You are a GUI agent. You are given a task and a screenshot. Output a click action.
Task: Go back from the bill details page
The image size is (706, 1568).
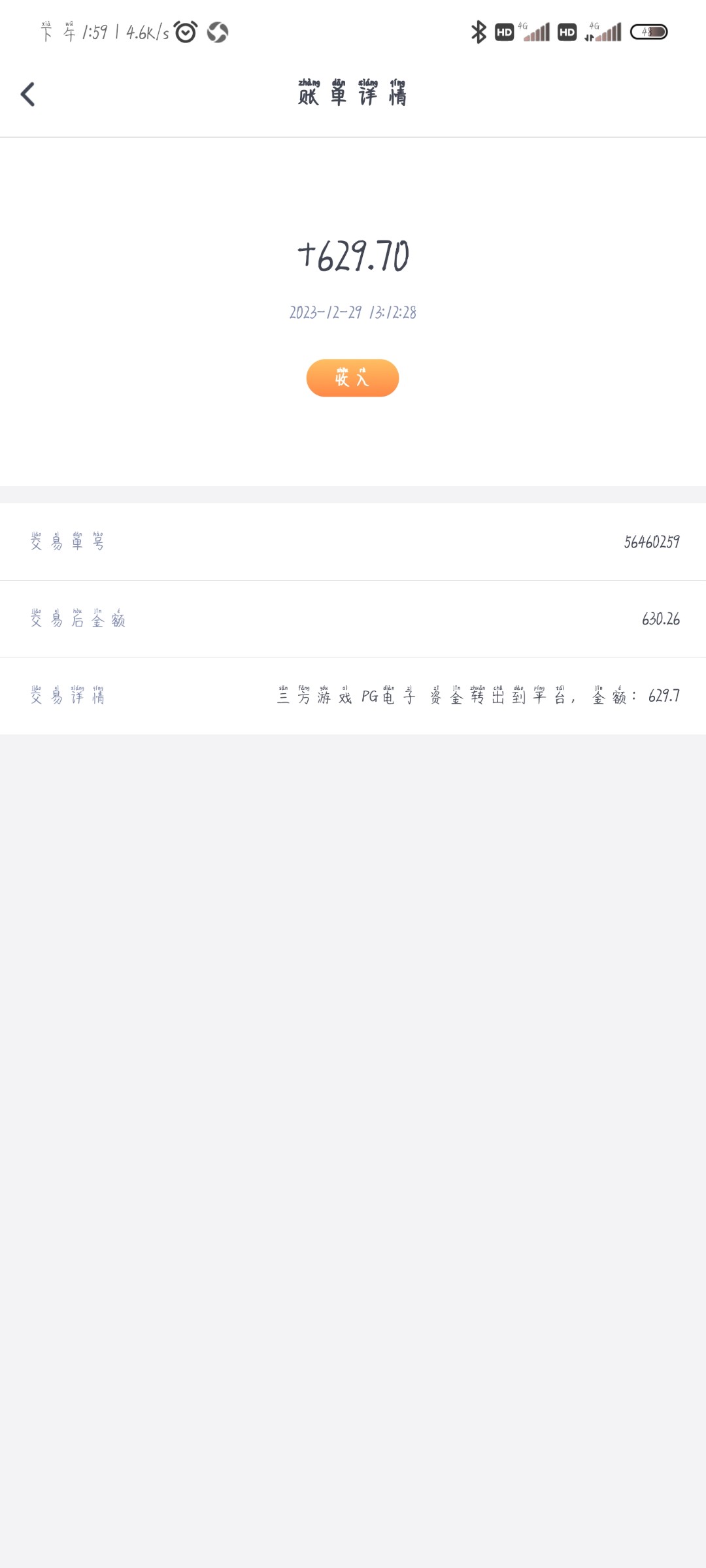(x=27, y=95)
